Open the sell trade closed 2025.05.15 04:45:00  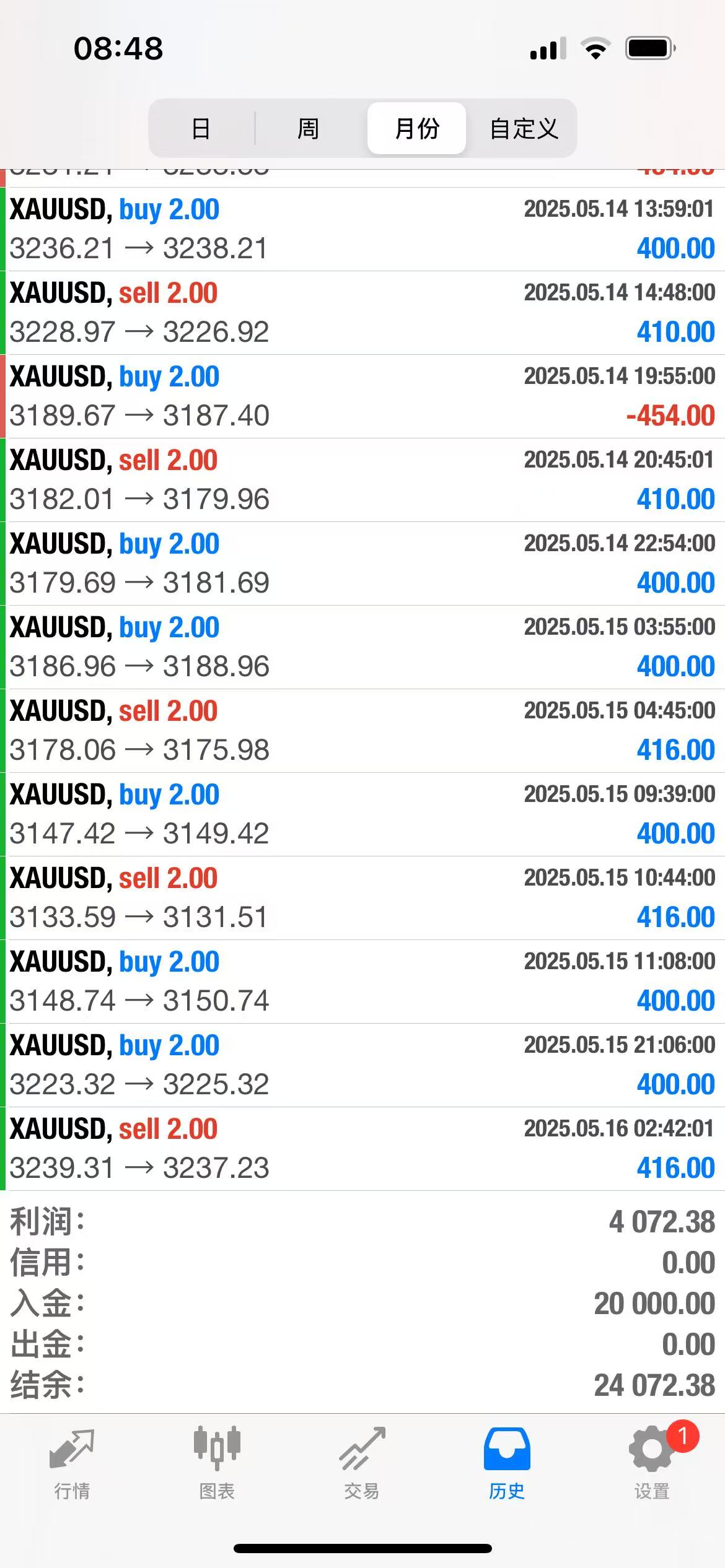tap(362, 731)
